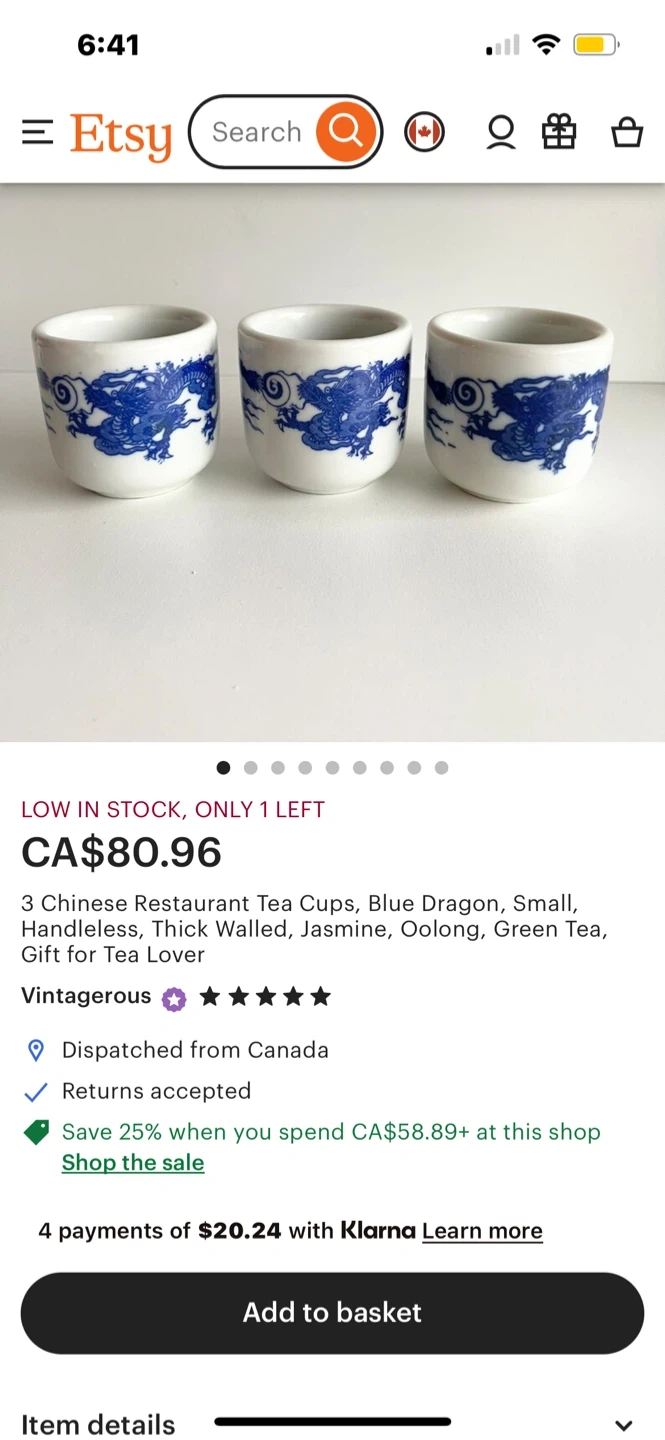Open the gift icon
This screenshot has width=665, height=1440.
pyautogui.click(x=559, y=132)
